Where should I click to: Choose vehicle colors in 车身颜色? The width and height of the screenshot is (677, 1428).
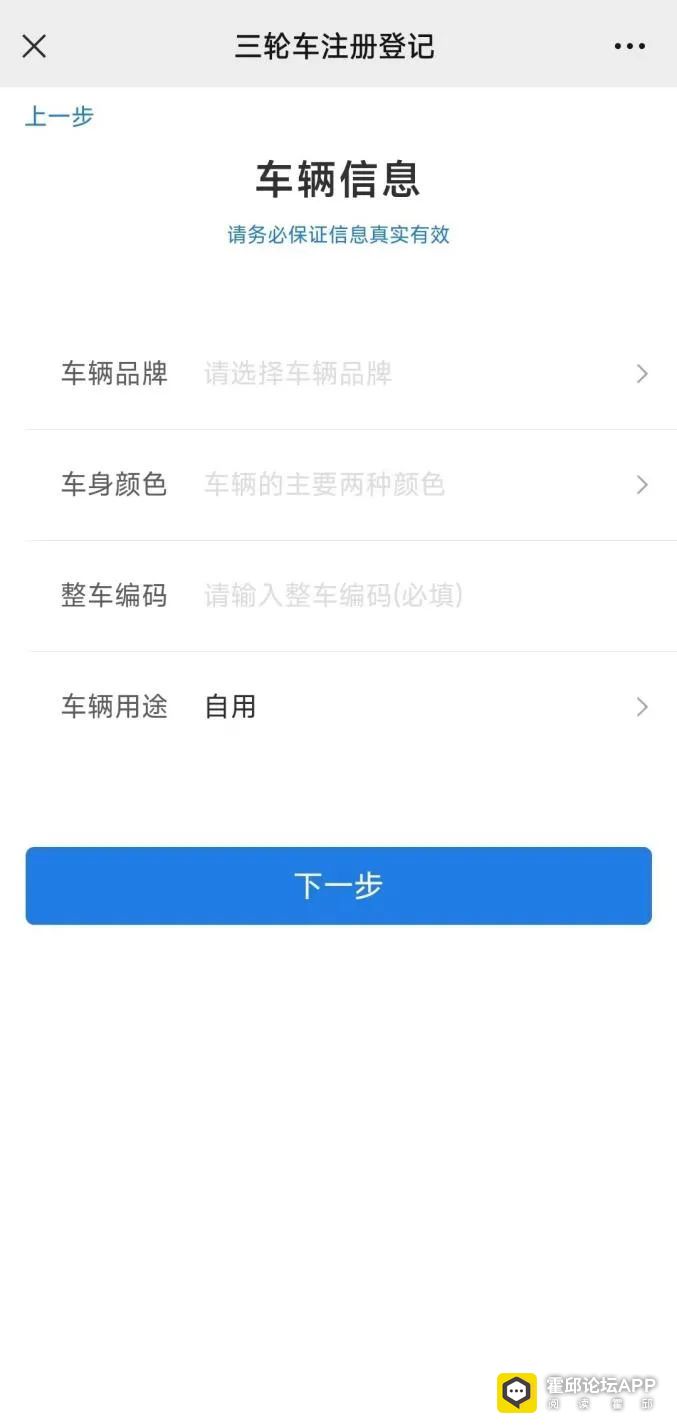tap(420, 485)
